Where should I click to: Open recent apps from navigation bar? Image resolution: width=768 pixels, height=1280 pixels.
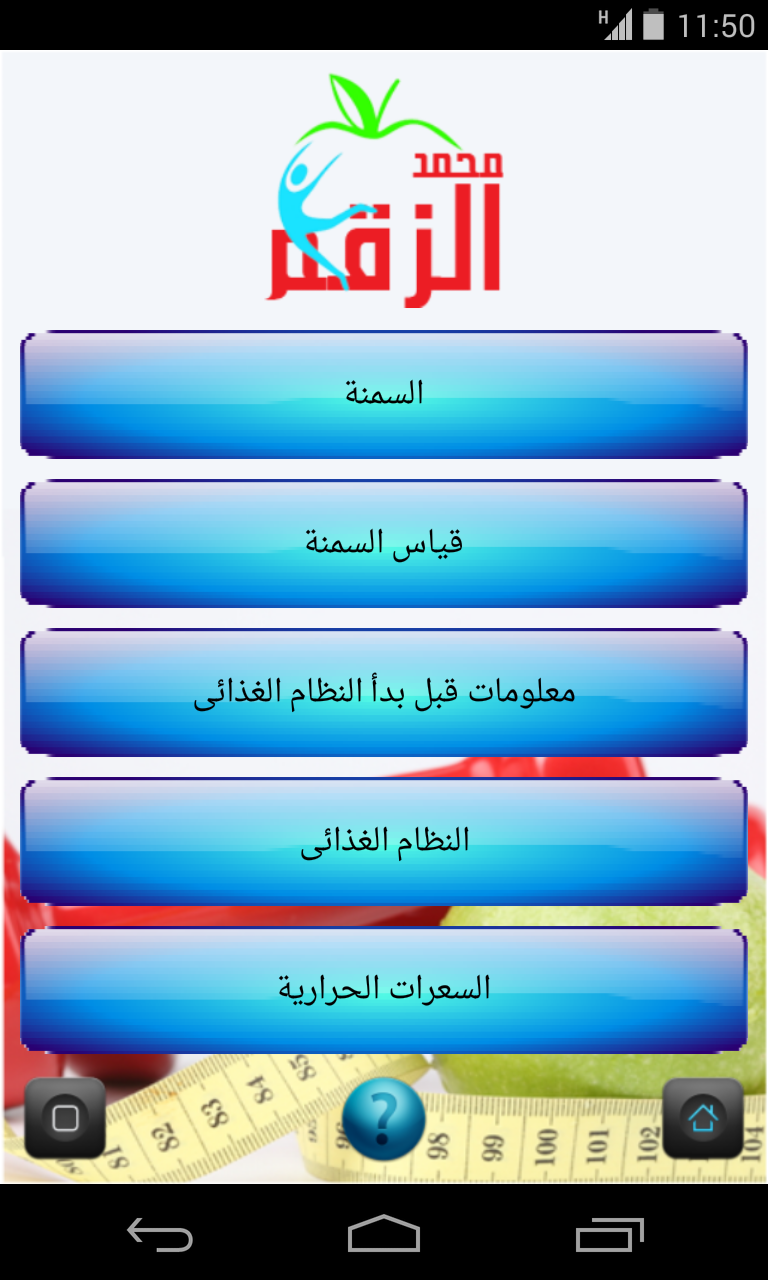[609, 1234]
